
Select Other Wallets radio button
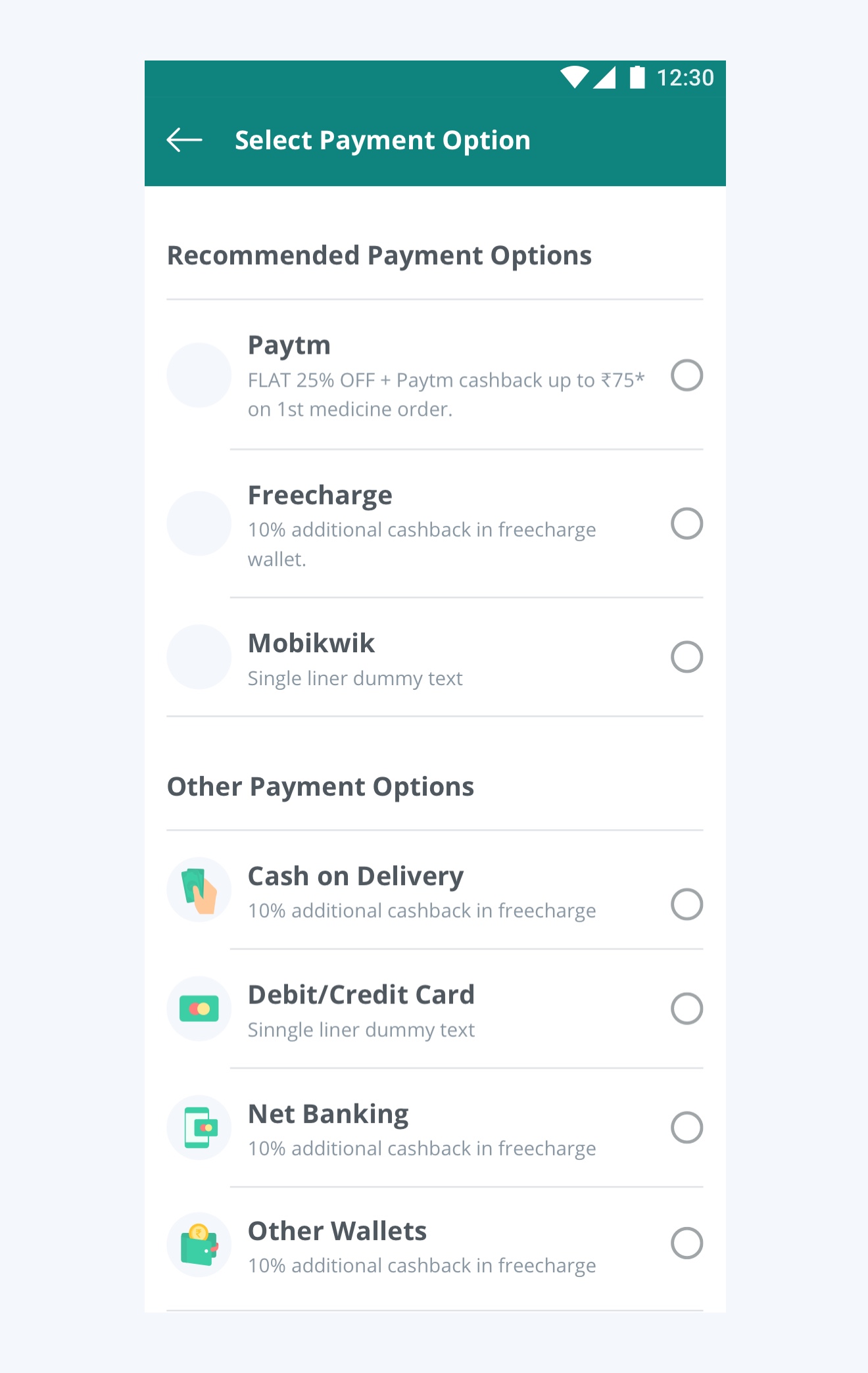(687, 1243)
